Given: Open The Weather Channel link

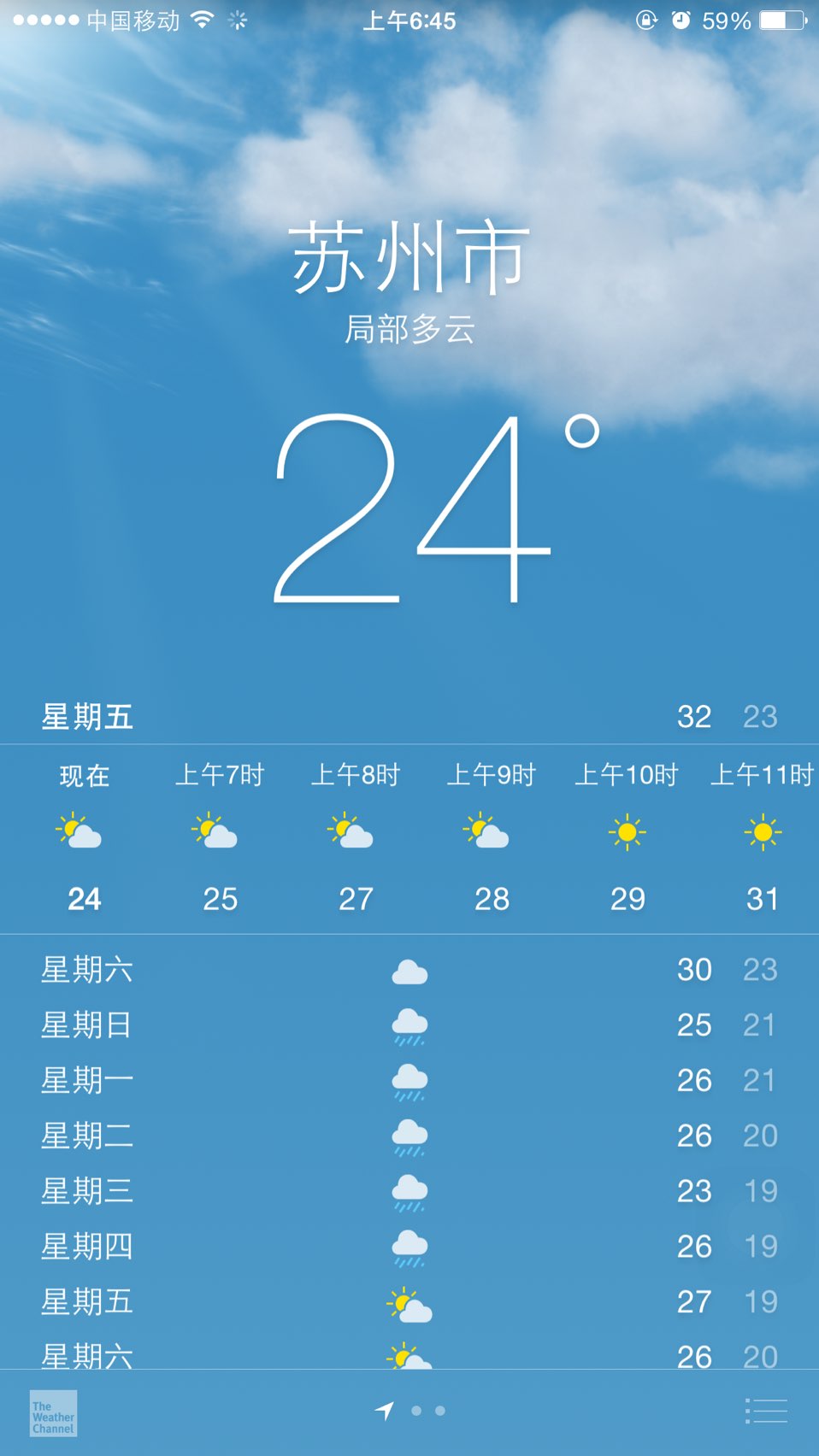Looking at the screenshot, I should (x=53, y=1412).
